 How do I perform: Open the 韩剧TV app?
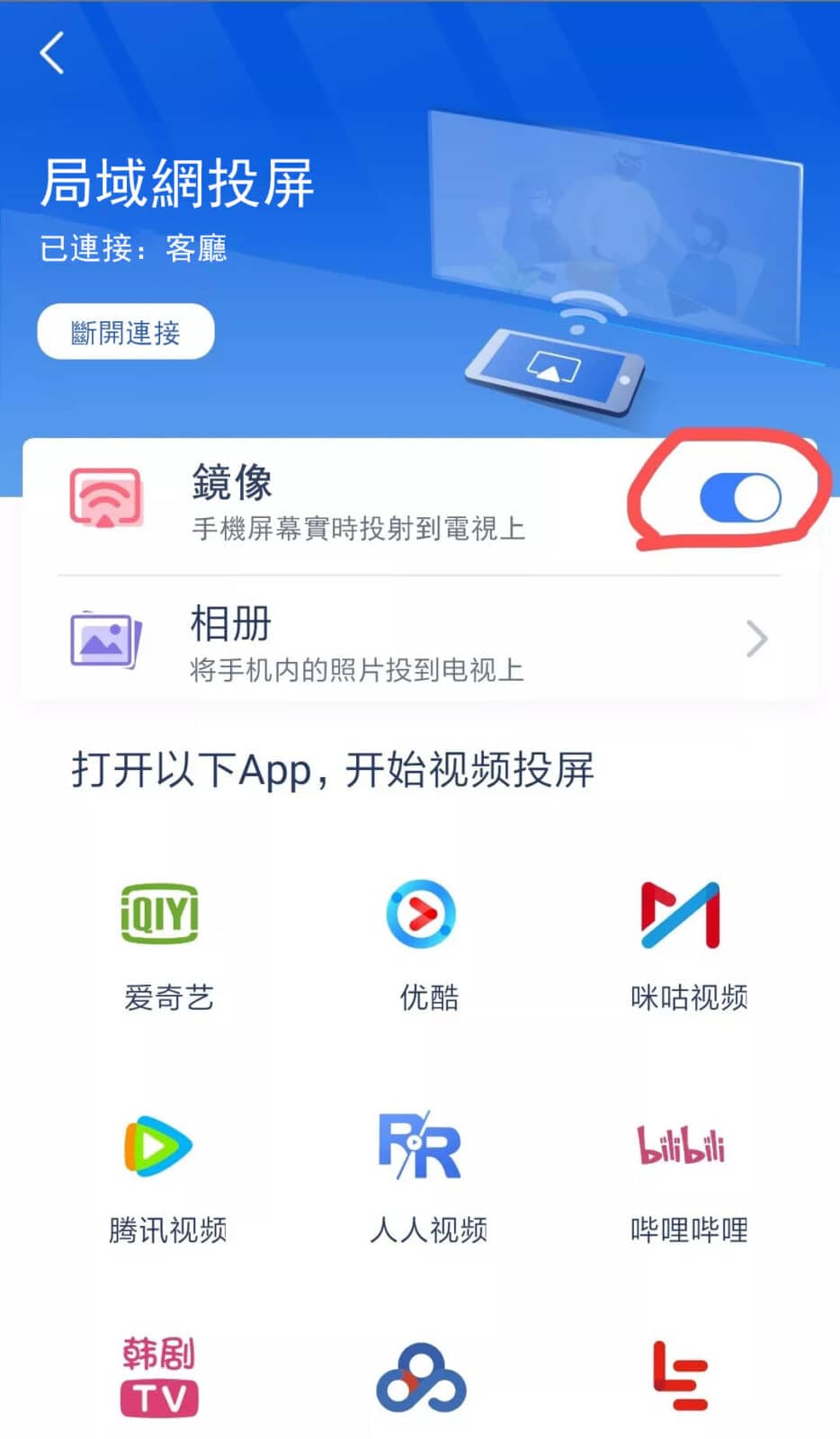coord(160,1377)
